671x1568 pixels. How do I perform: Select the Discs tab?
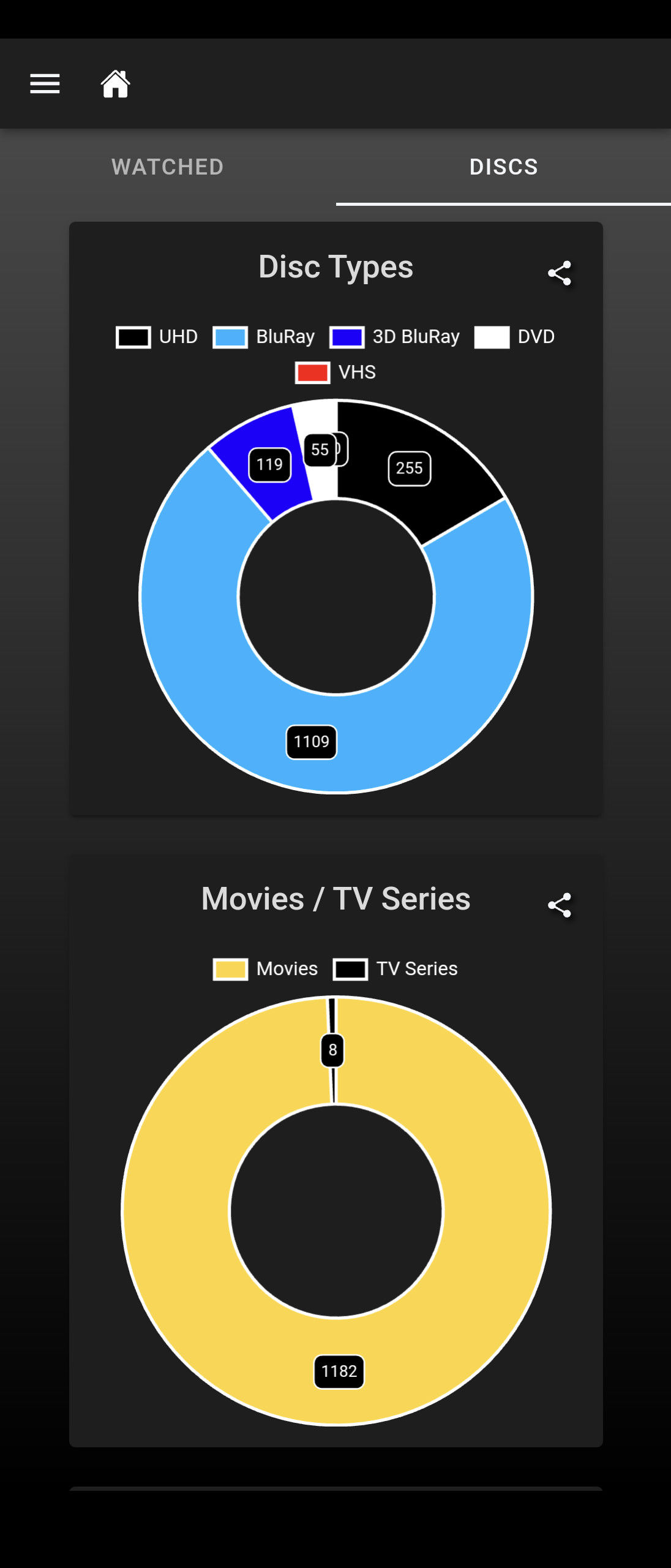coord(503,167)
